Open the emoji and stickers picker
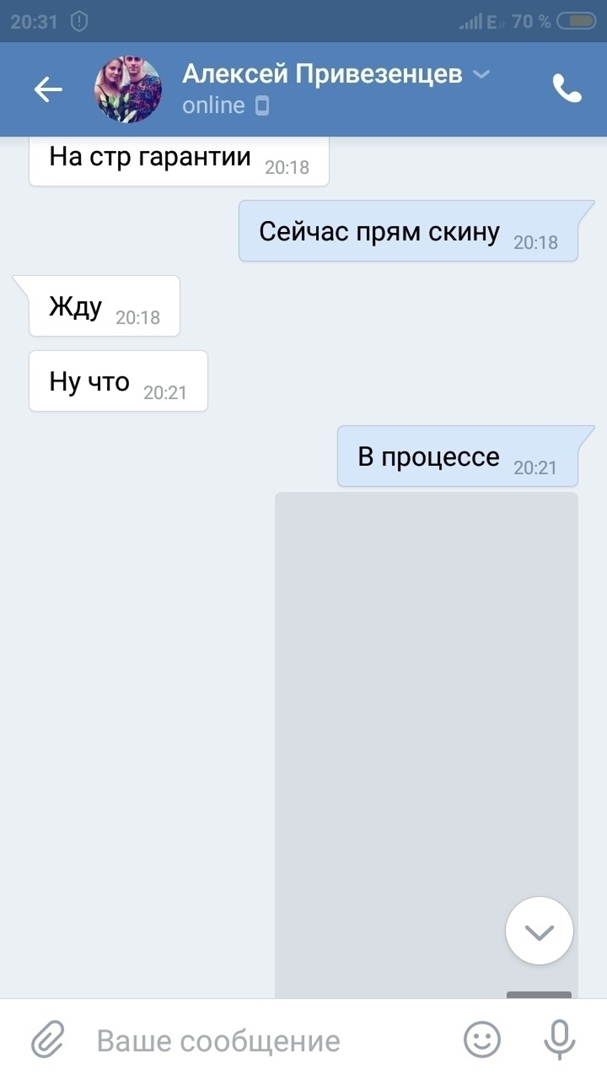Image resolution: width=607 pixels, height=1080 pixels. click(x=482, y=1041)
